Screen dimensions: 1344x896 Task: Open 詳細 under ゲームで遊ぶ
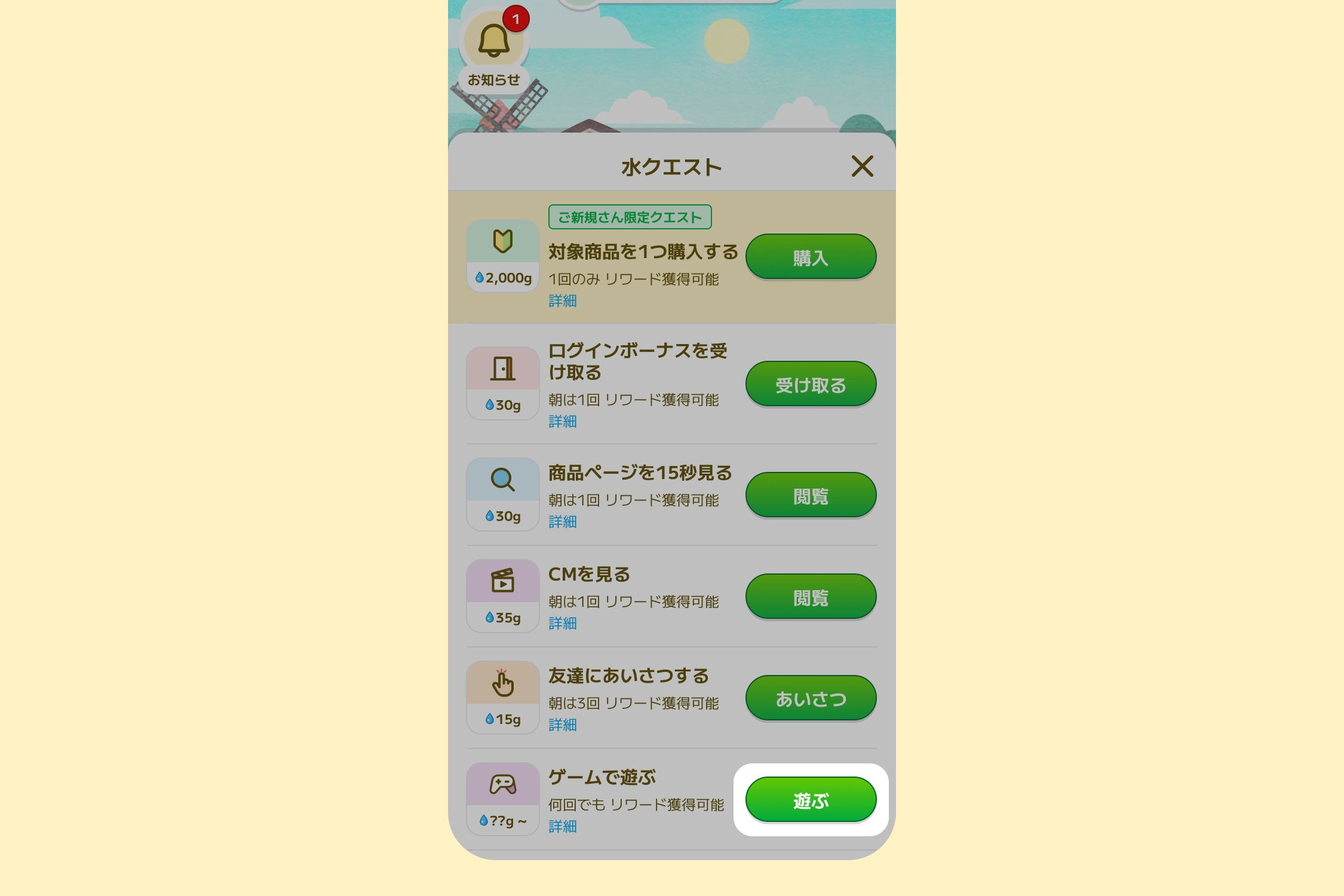(562, 826)
